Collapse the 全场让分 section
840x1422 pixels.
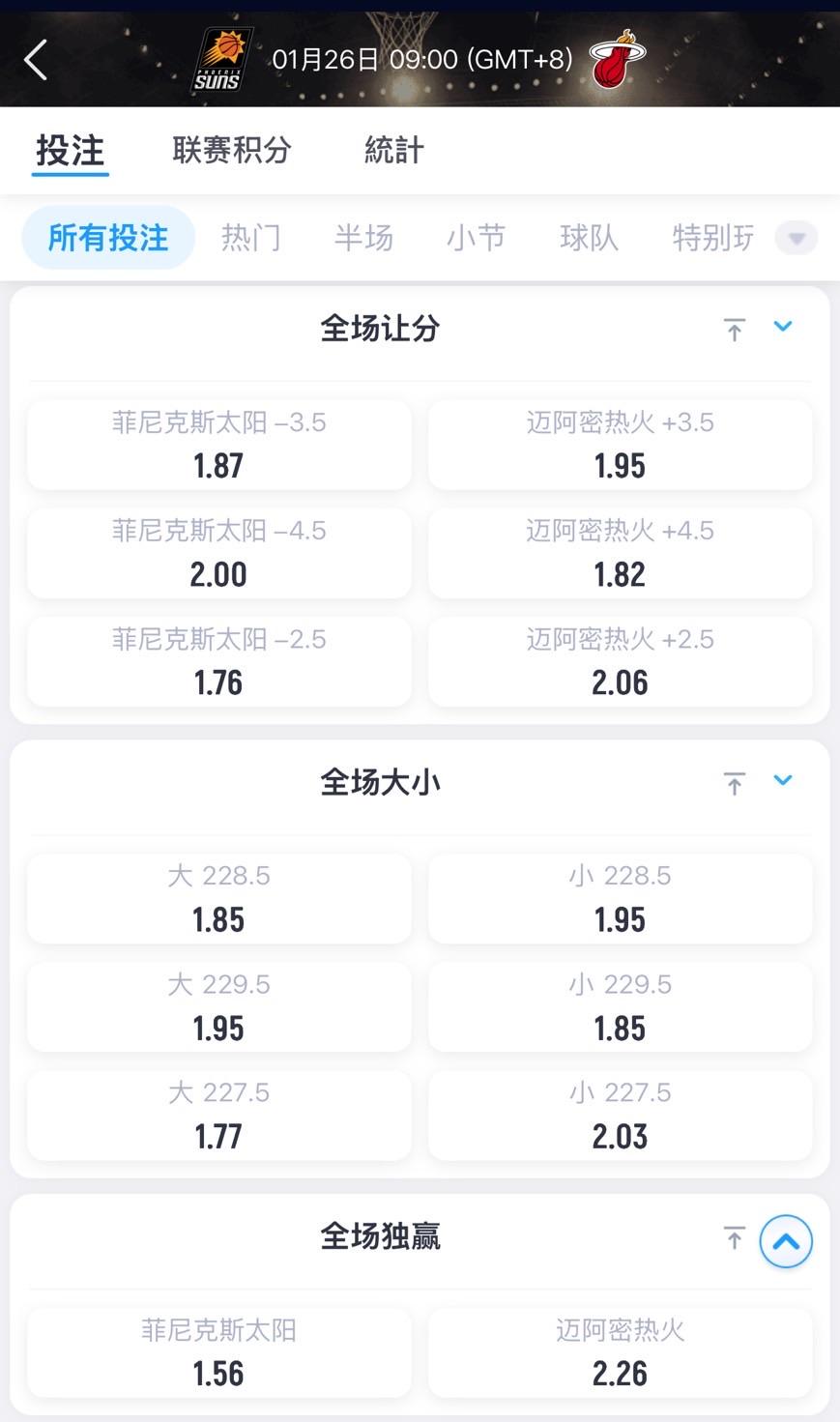coord(783,327)
